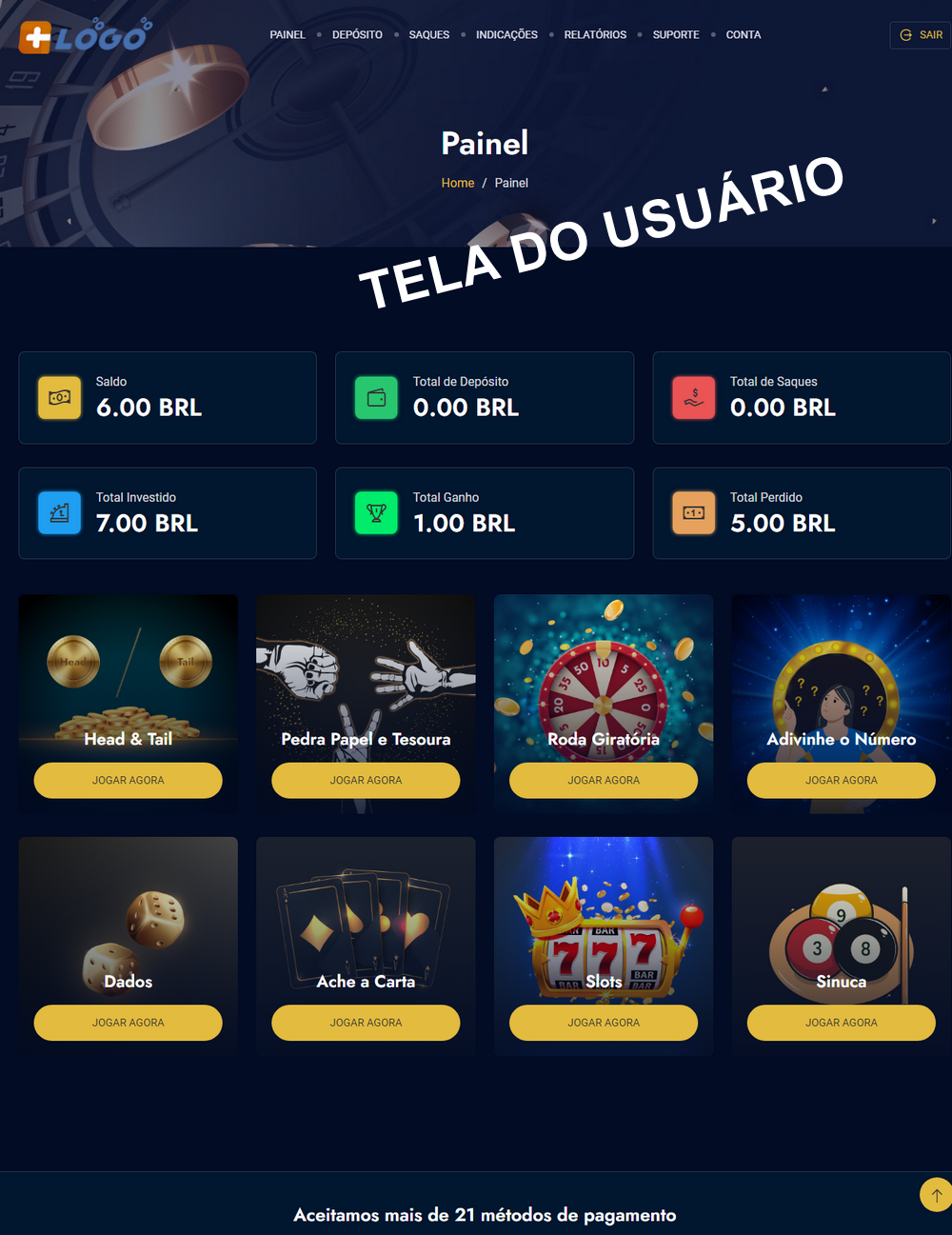This screenshot has width=952, height=1235.
Task: Switch to the DEPÓSITO menu item
Action: point(357,34)
